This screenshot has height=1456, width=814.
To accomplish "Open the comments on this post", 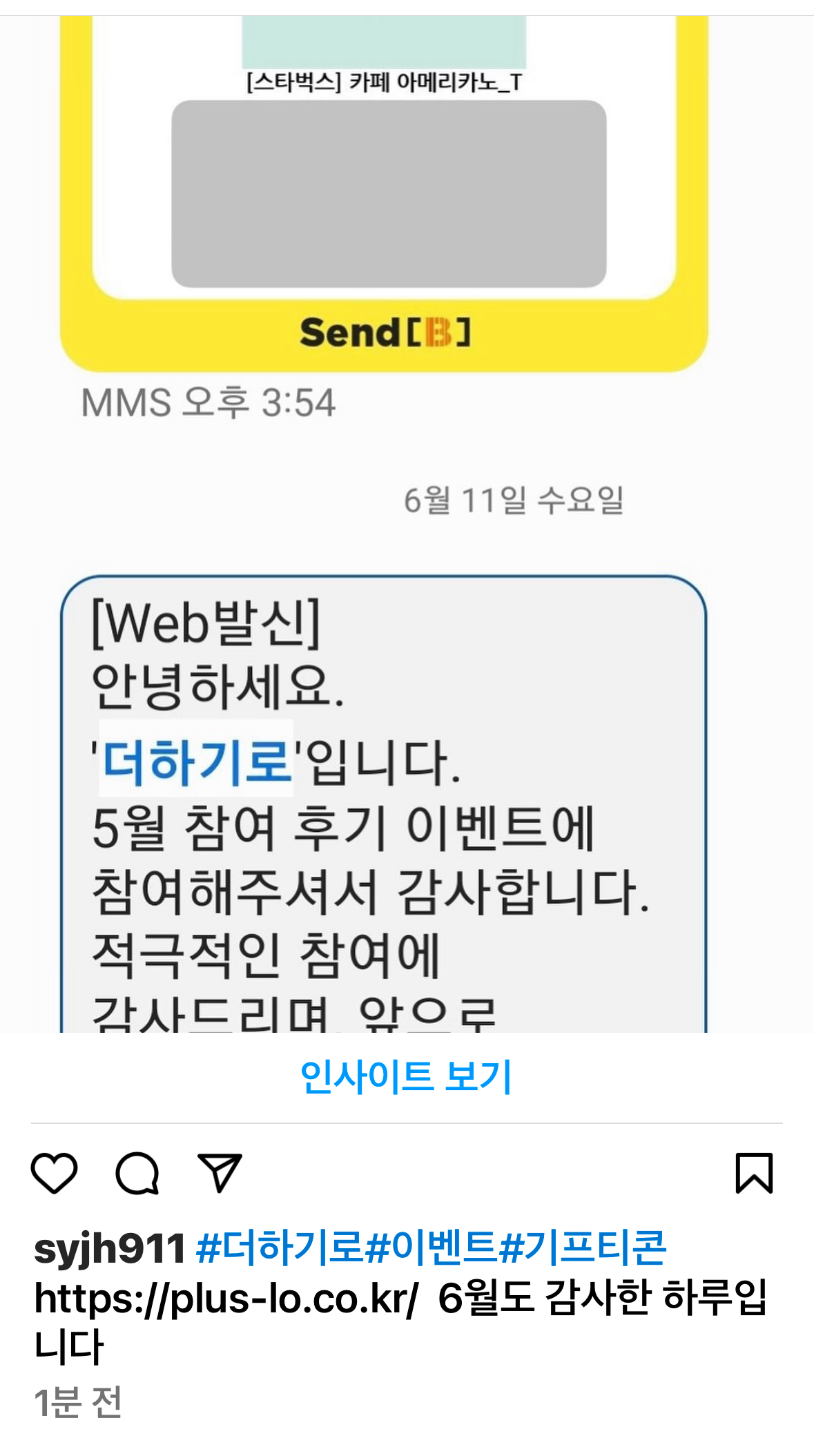I will tap(137, 1172).
